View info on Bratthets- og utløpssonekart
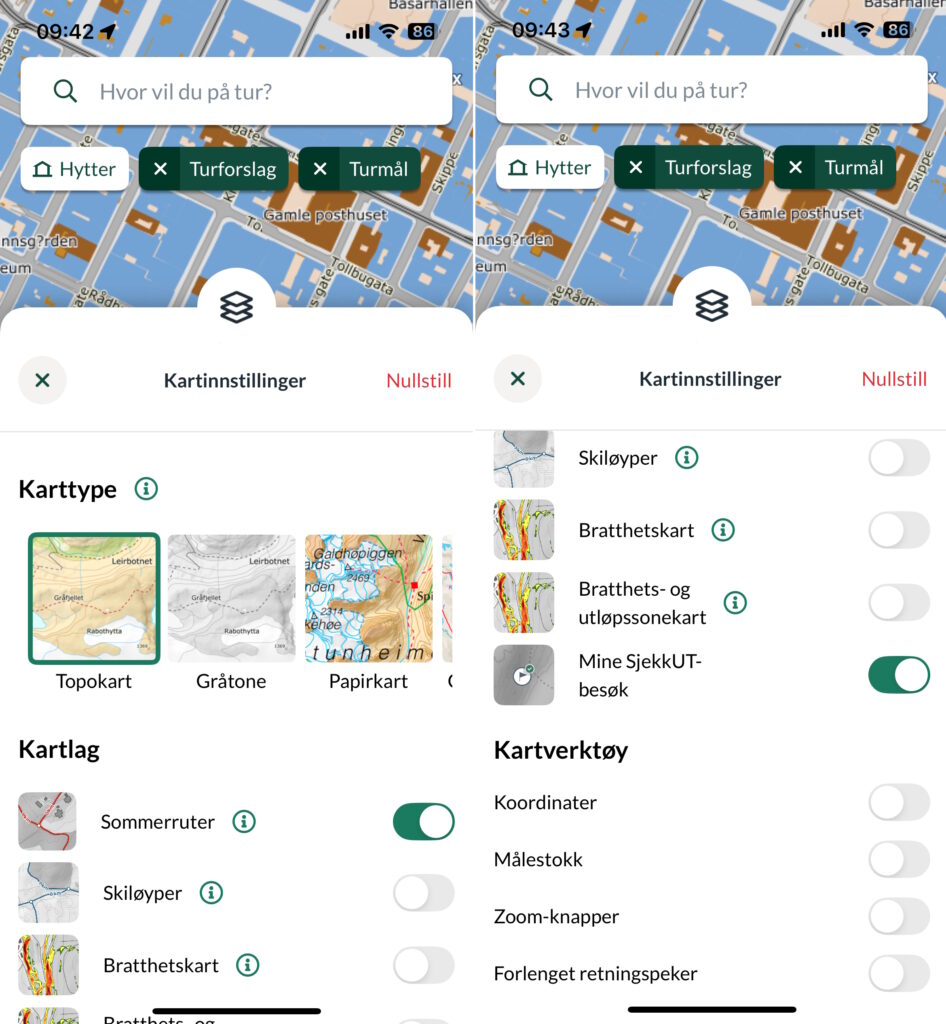This screenshot has height=1024, width=946. tap(735, 603)
